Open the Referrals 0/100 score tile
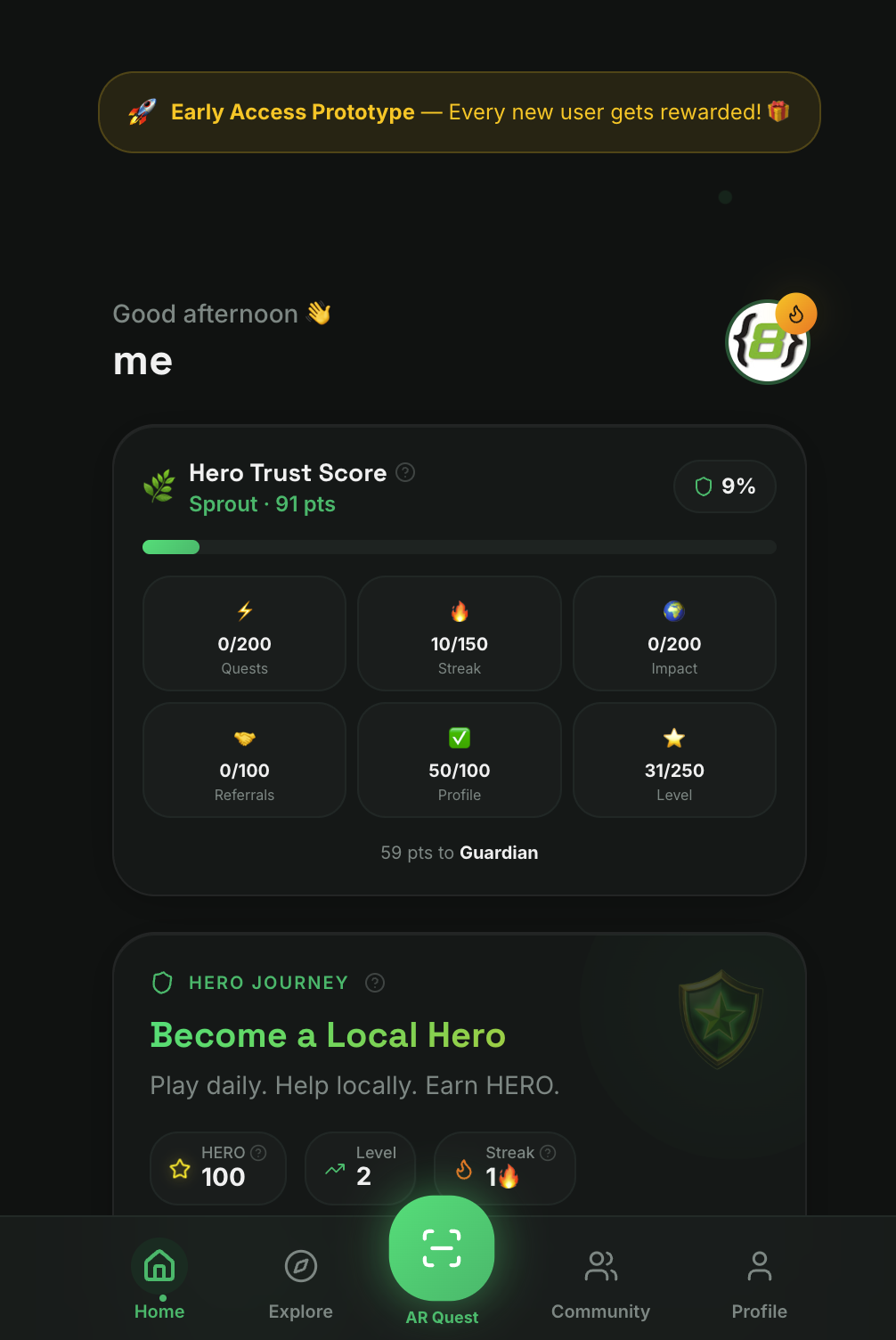This screenshot has height=1340, width=896. [244, 760]
